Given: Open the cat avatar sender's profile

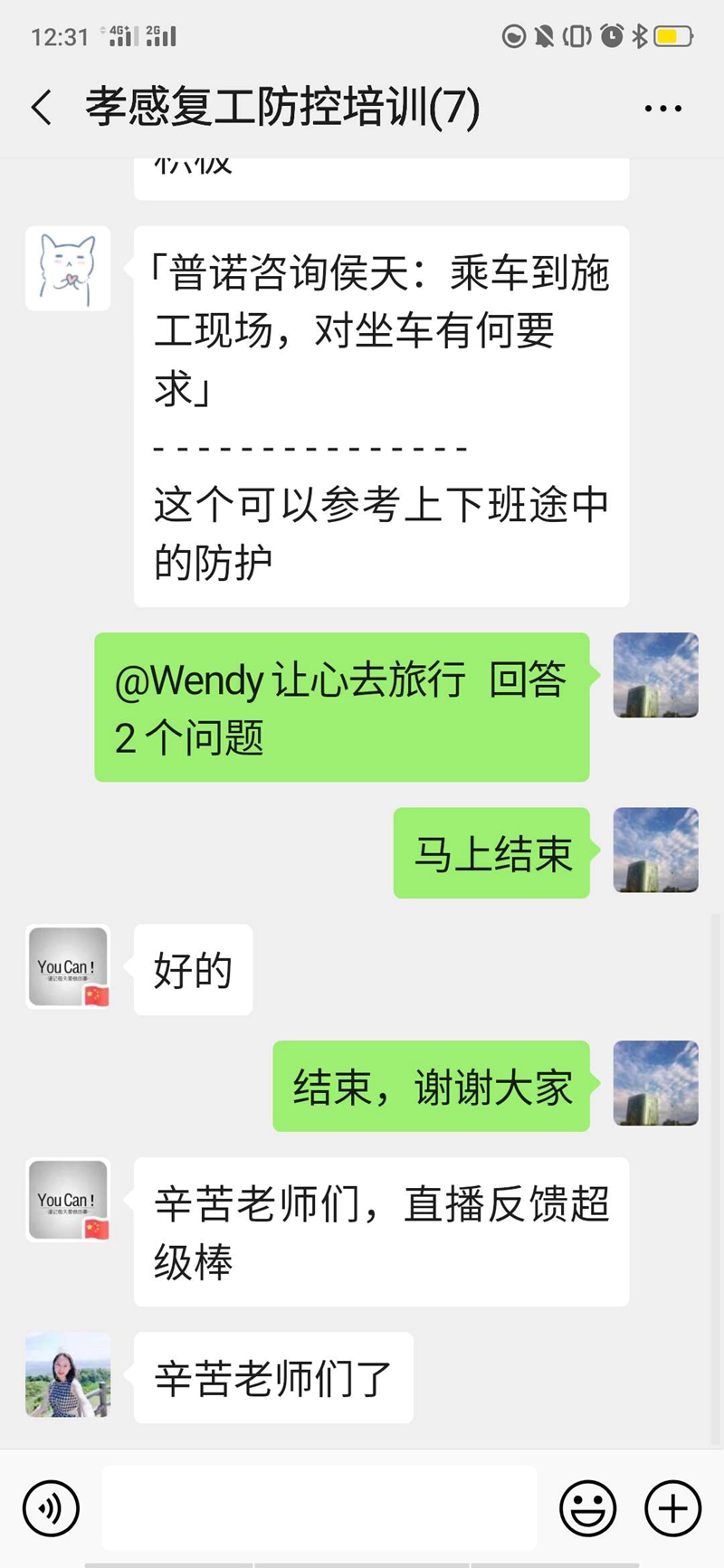Looking at the screenshot, I should tap(68, 269).
